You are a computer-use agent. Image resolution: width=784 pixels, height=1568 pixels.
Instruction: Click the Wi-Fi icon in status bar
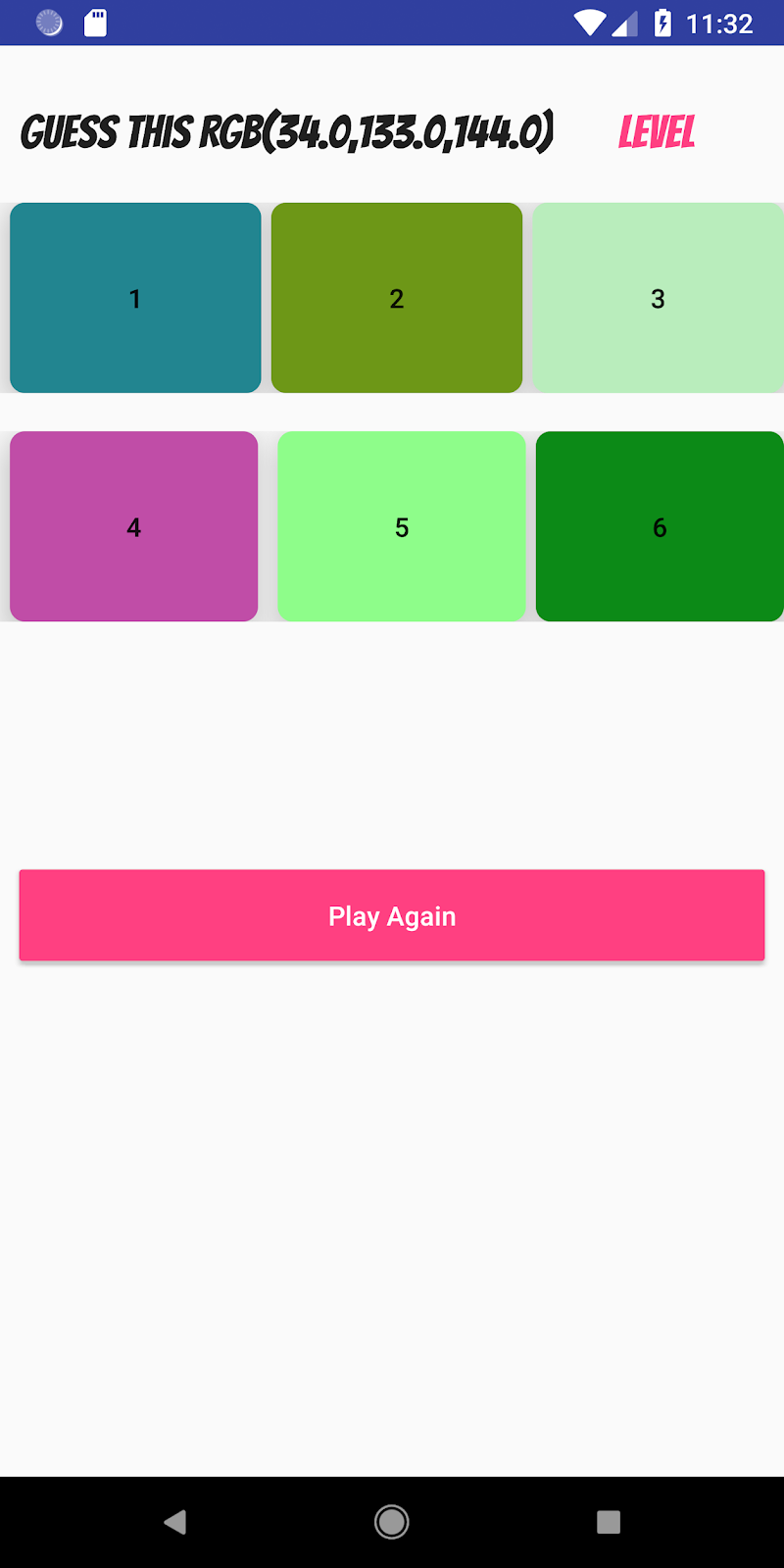point(588,23)
